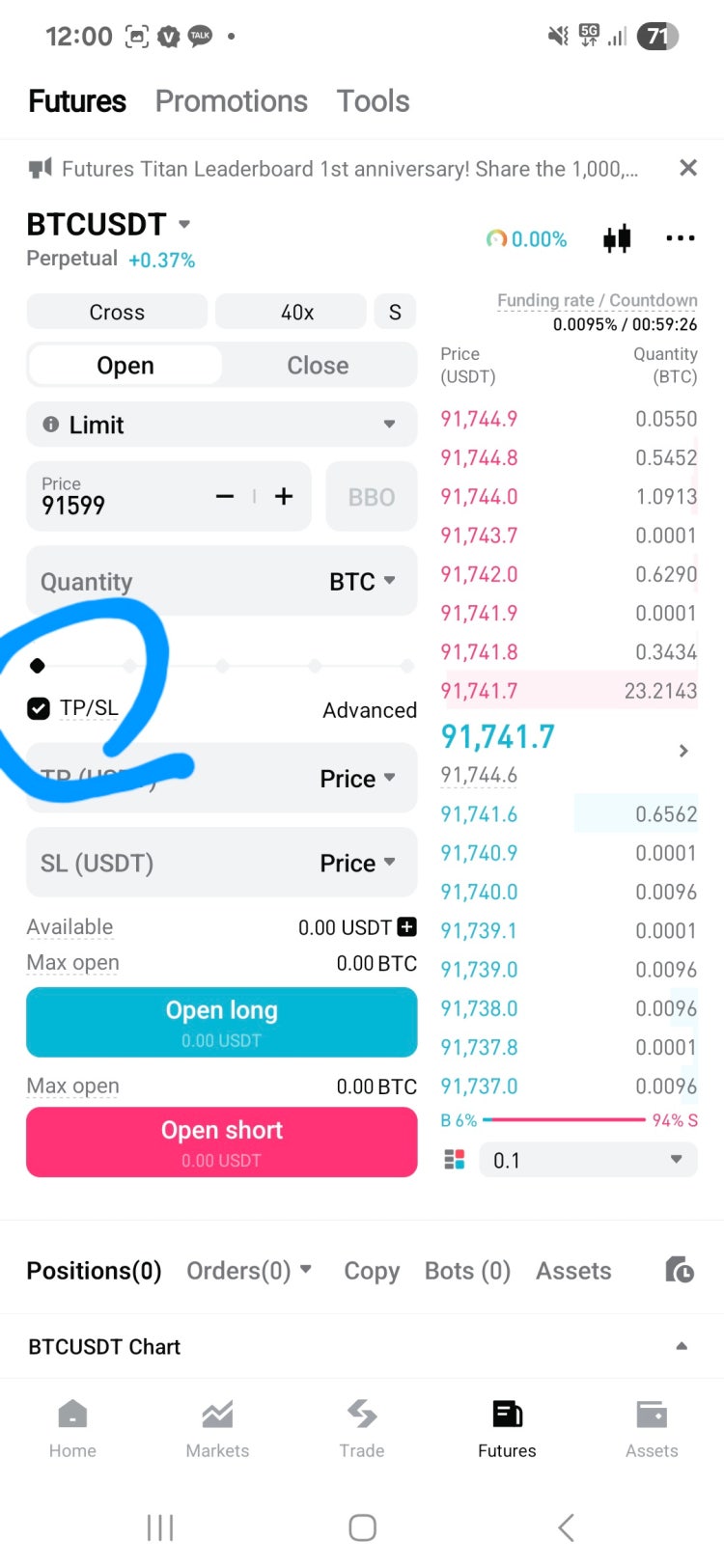The width and height of the screenshot is (724, 1568).
Task: Open the candlestick chart icon
Action: tap(617, 238)
